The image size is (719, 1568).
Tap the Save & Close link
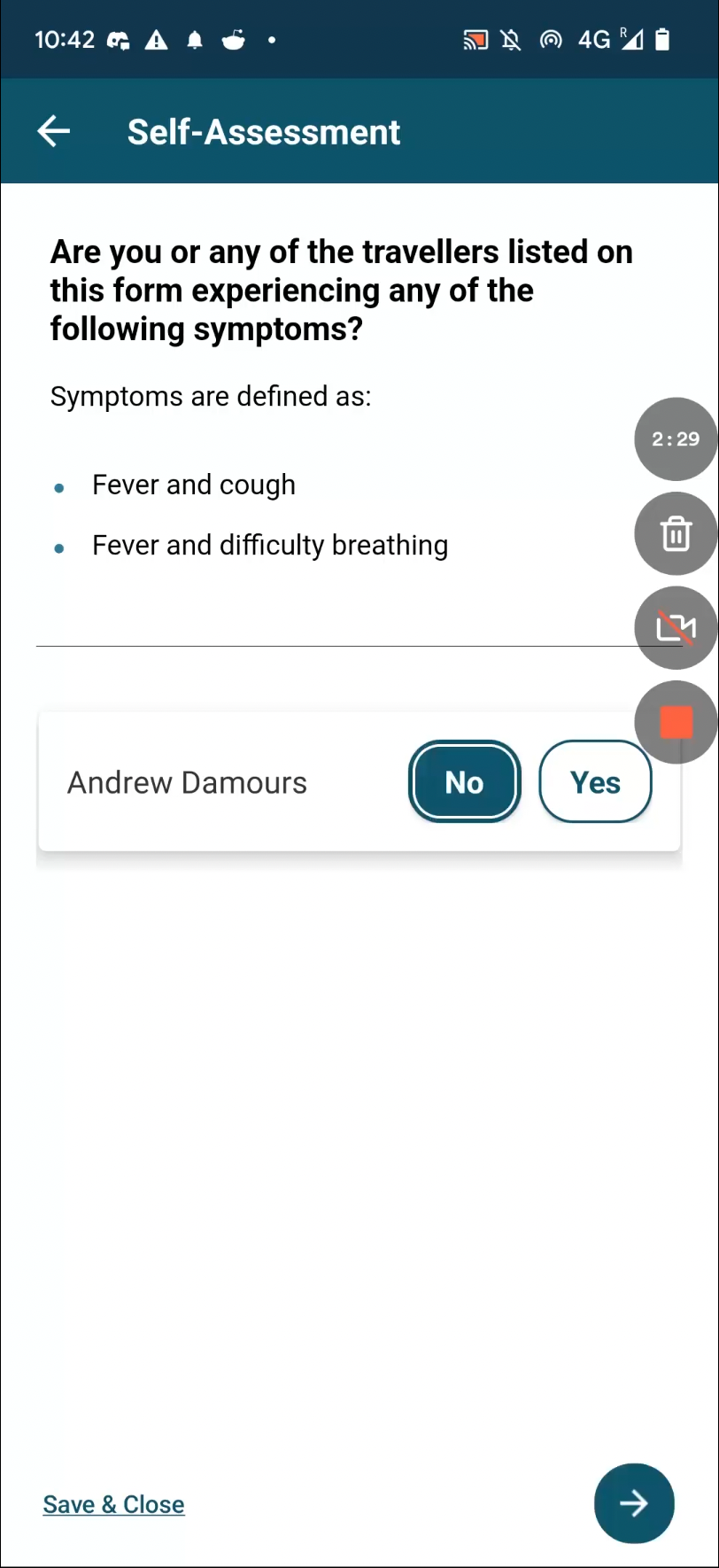(113, 1504)
